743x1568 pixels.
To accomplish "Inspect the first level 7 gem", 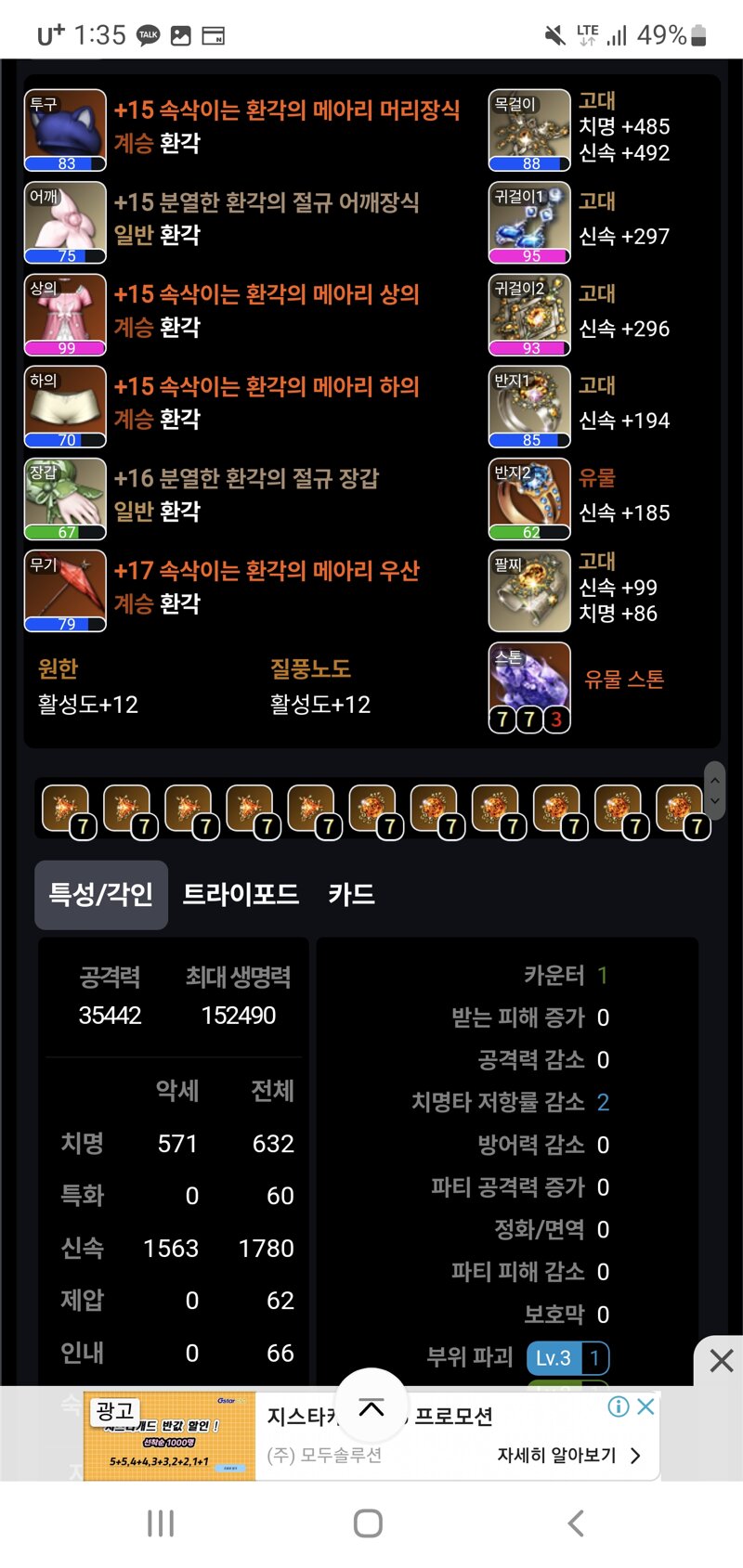I will (66, 811).
